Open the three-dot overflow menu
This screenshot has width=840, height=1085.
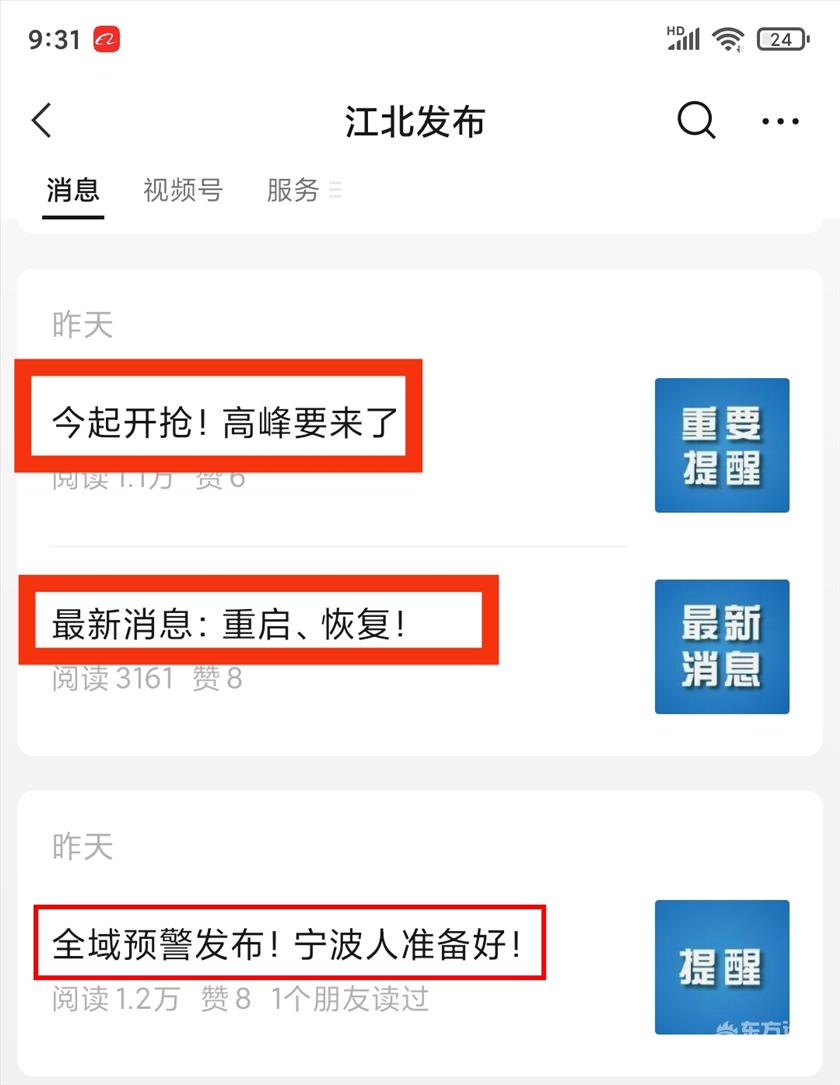(x=780, y=121)
